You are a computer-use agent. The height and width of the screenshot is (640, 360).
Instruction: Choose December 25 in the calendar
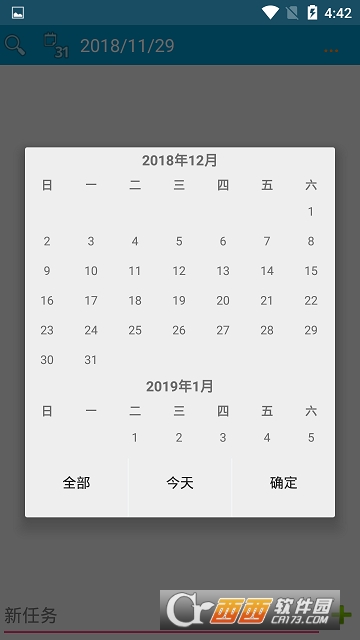[x=135, y=330]
